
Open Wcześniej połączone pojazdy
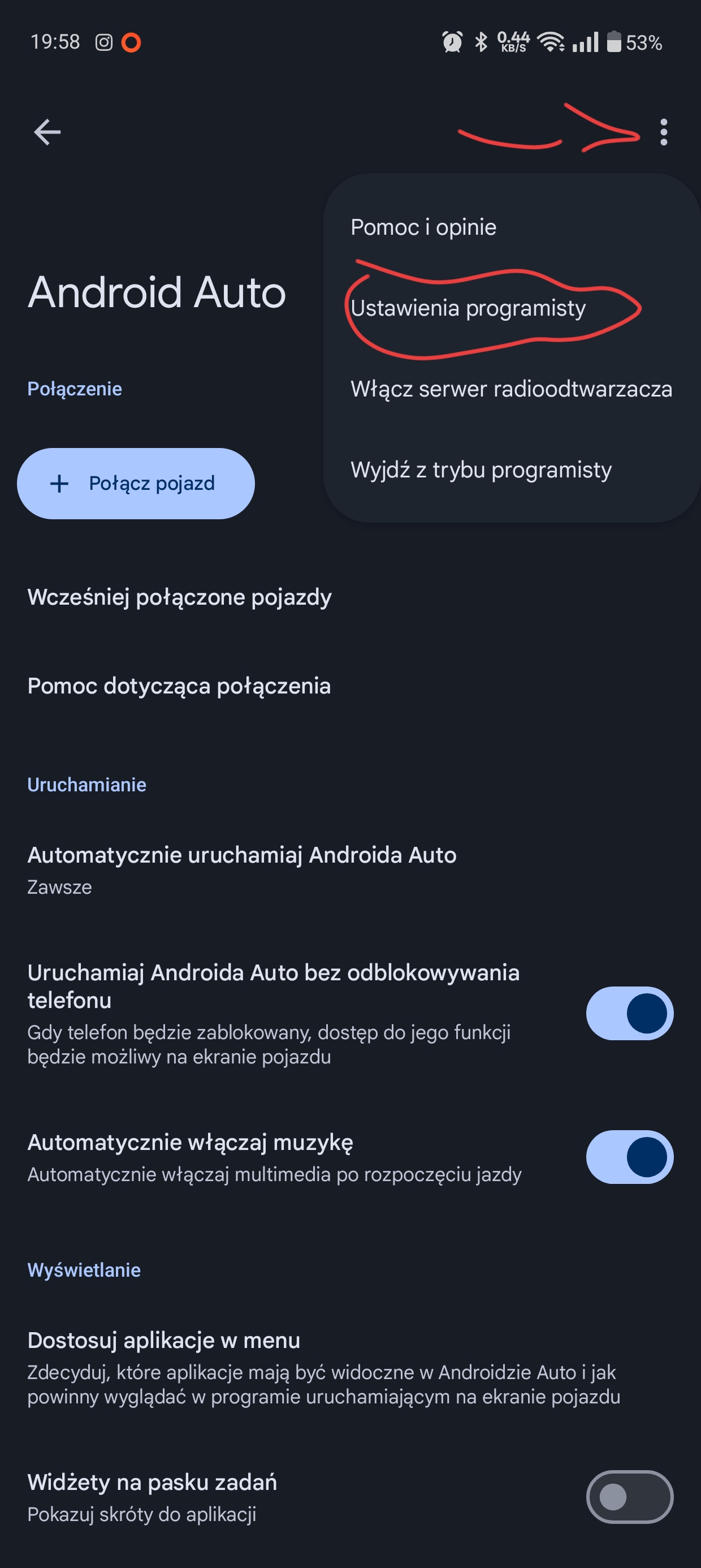(180, 597)
